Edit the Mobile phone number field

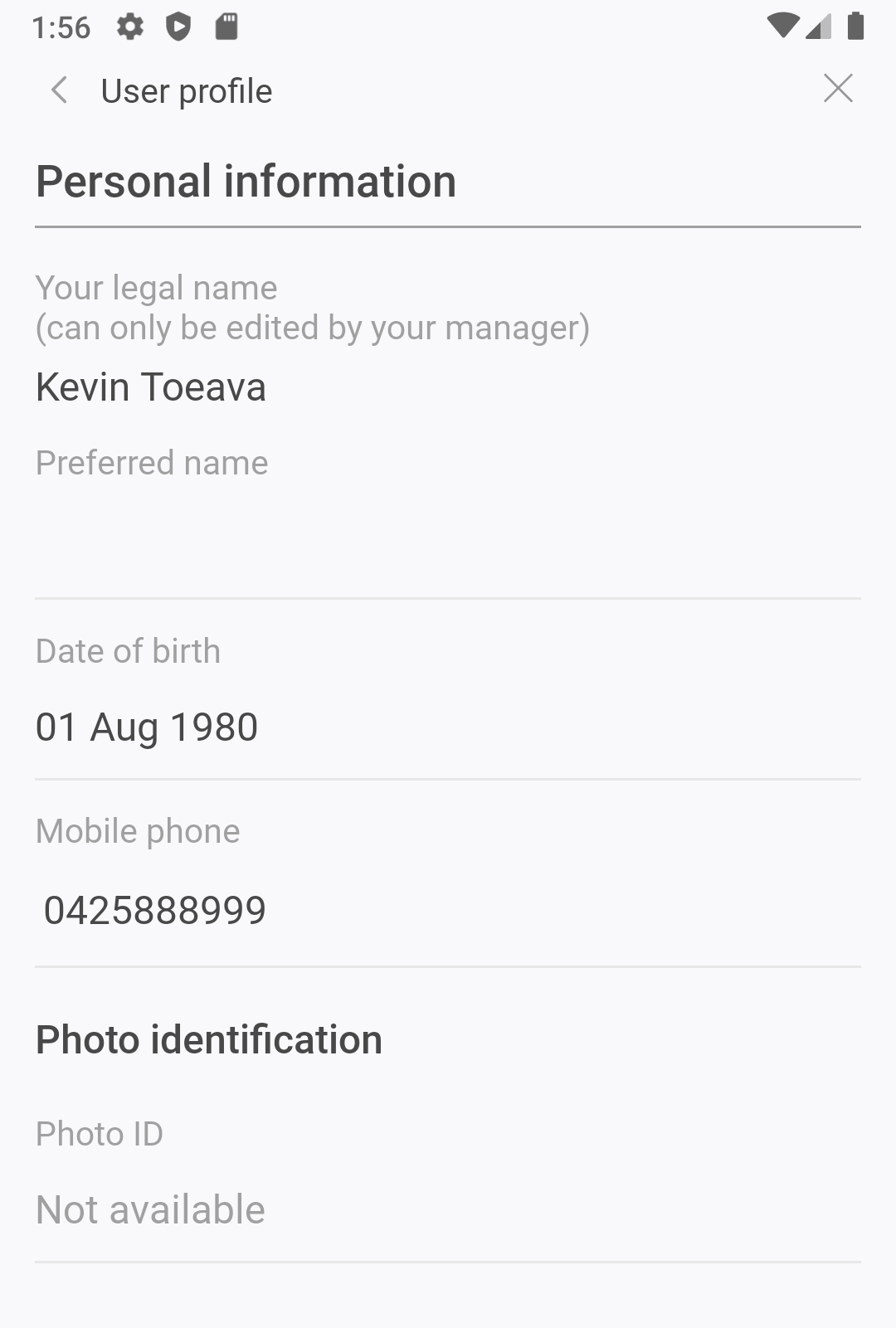[x=446, y=911]
